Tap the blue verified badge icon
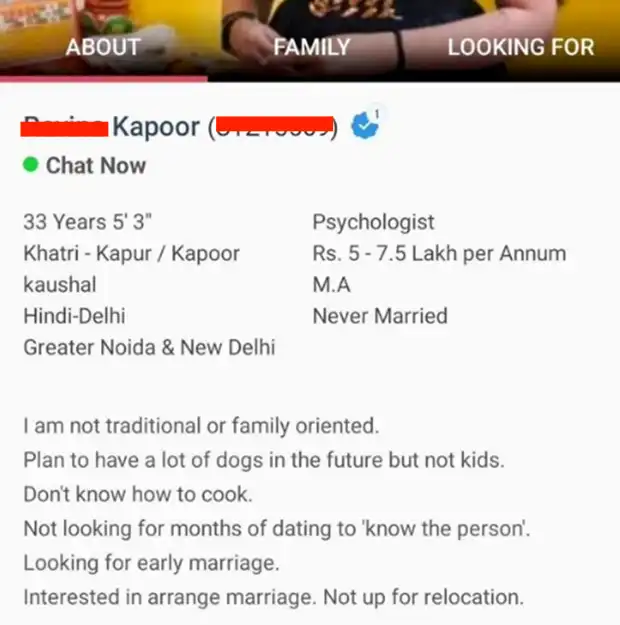 (x=366, y=128)
